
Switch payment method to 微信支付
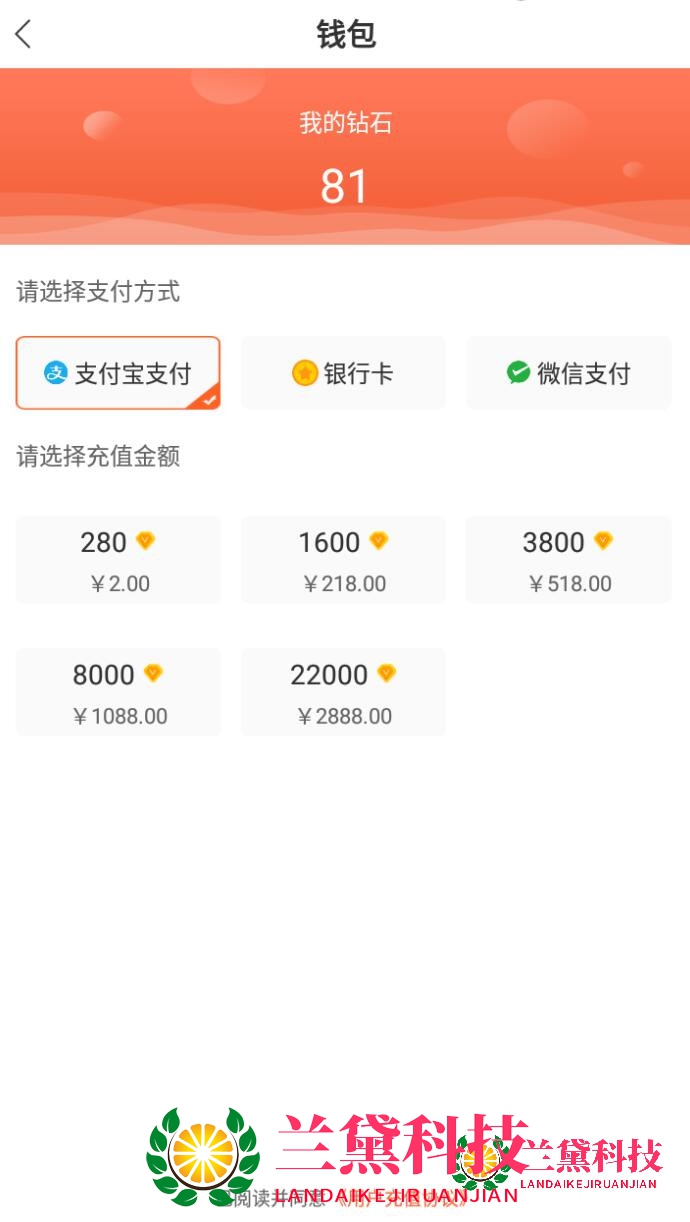pos(568,373)
